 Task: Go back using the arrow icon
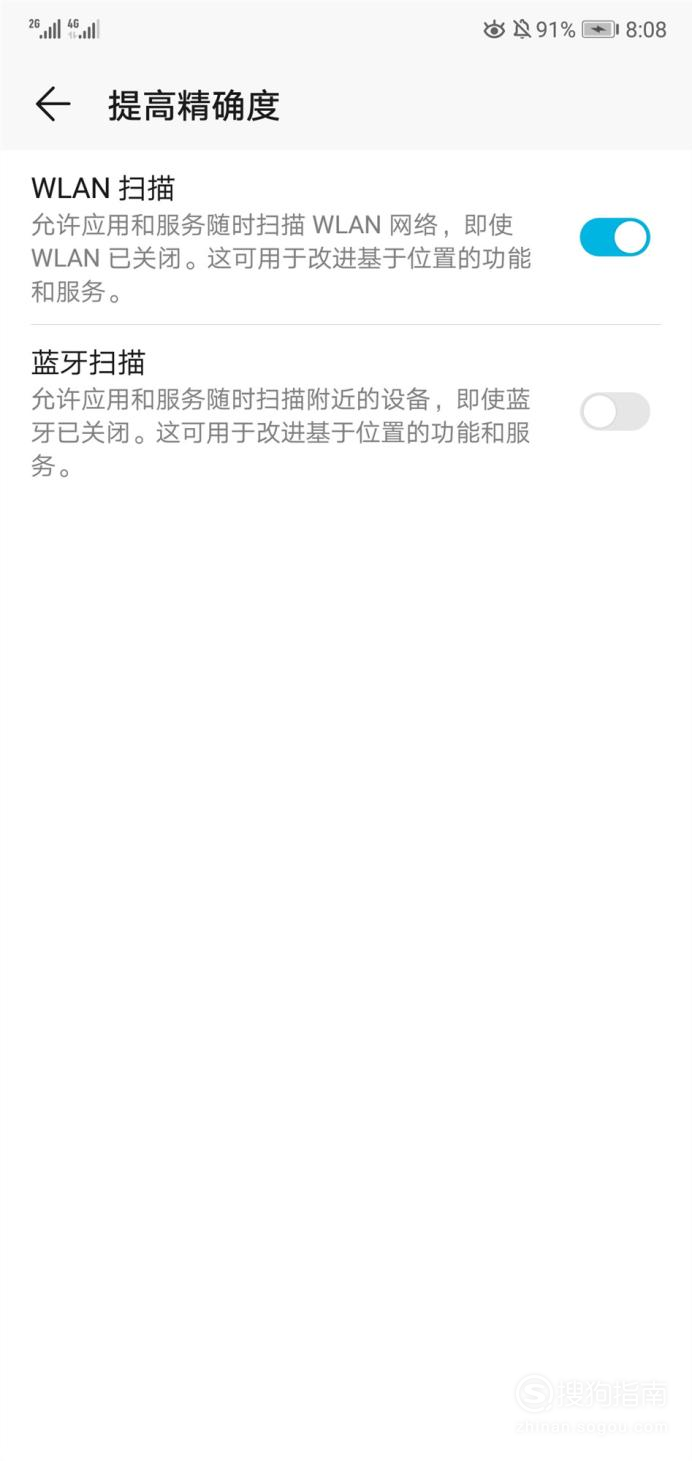52,104
